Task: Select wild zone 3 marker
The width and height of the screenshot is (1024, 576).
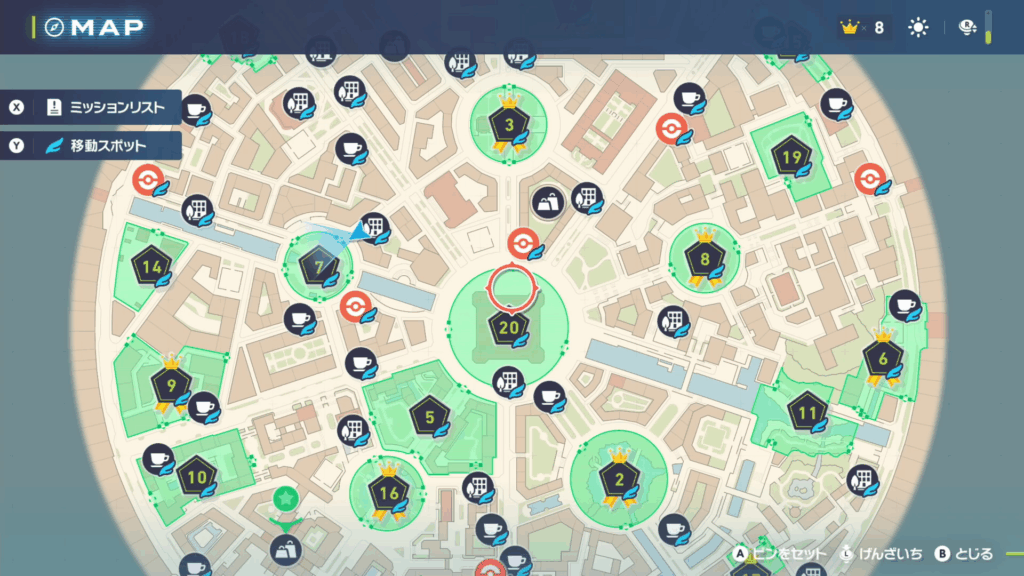Action: tap(509, 126)
